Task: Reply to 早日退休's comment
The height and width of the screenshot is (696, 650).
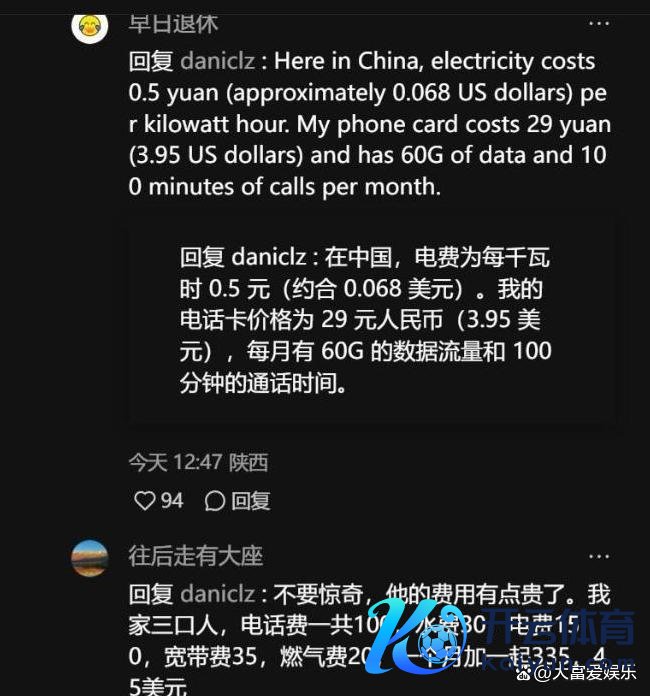Action: point(237,500)
